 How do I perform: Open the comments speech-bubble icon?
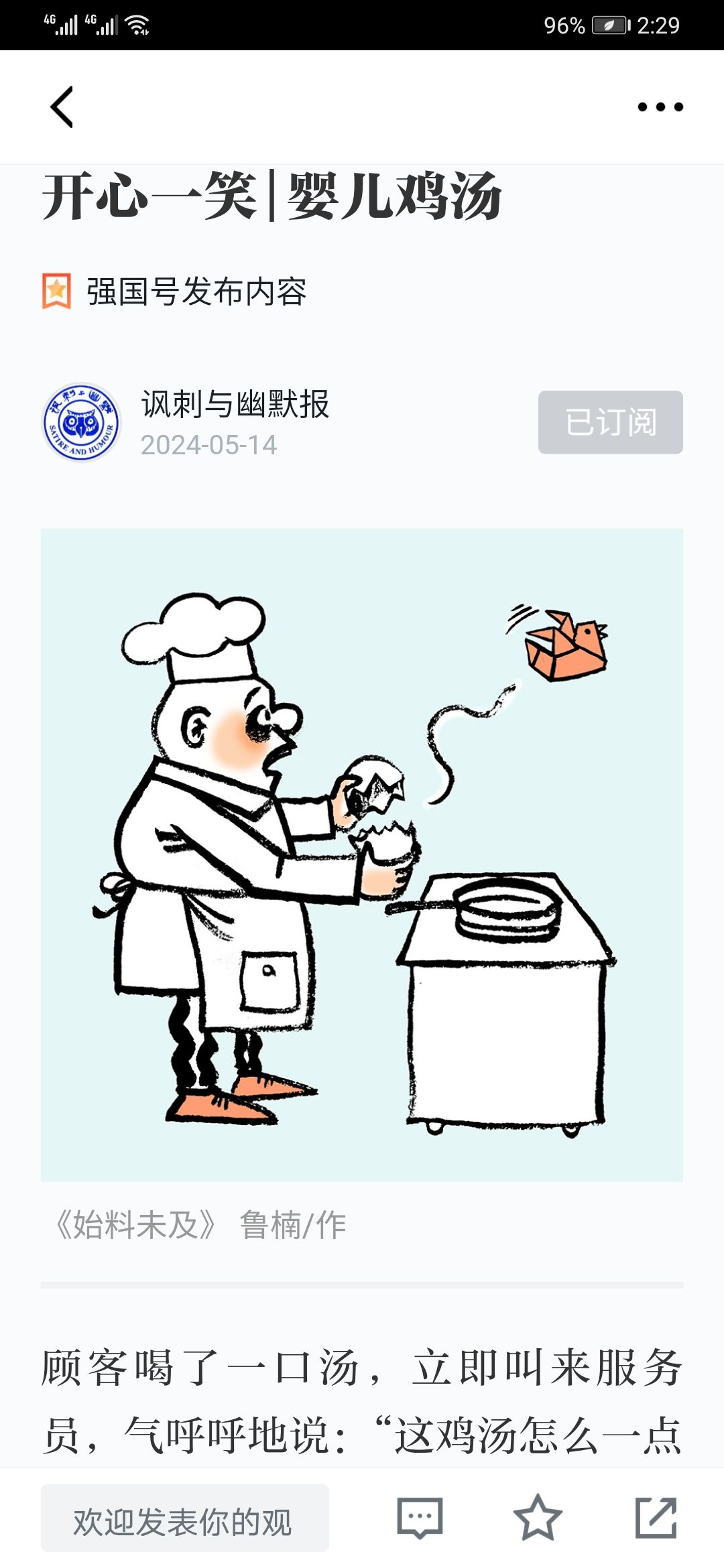tap(420, 1518)
